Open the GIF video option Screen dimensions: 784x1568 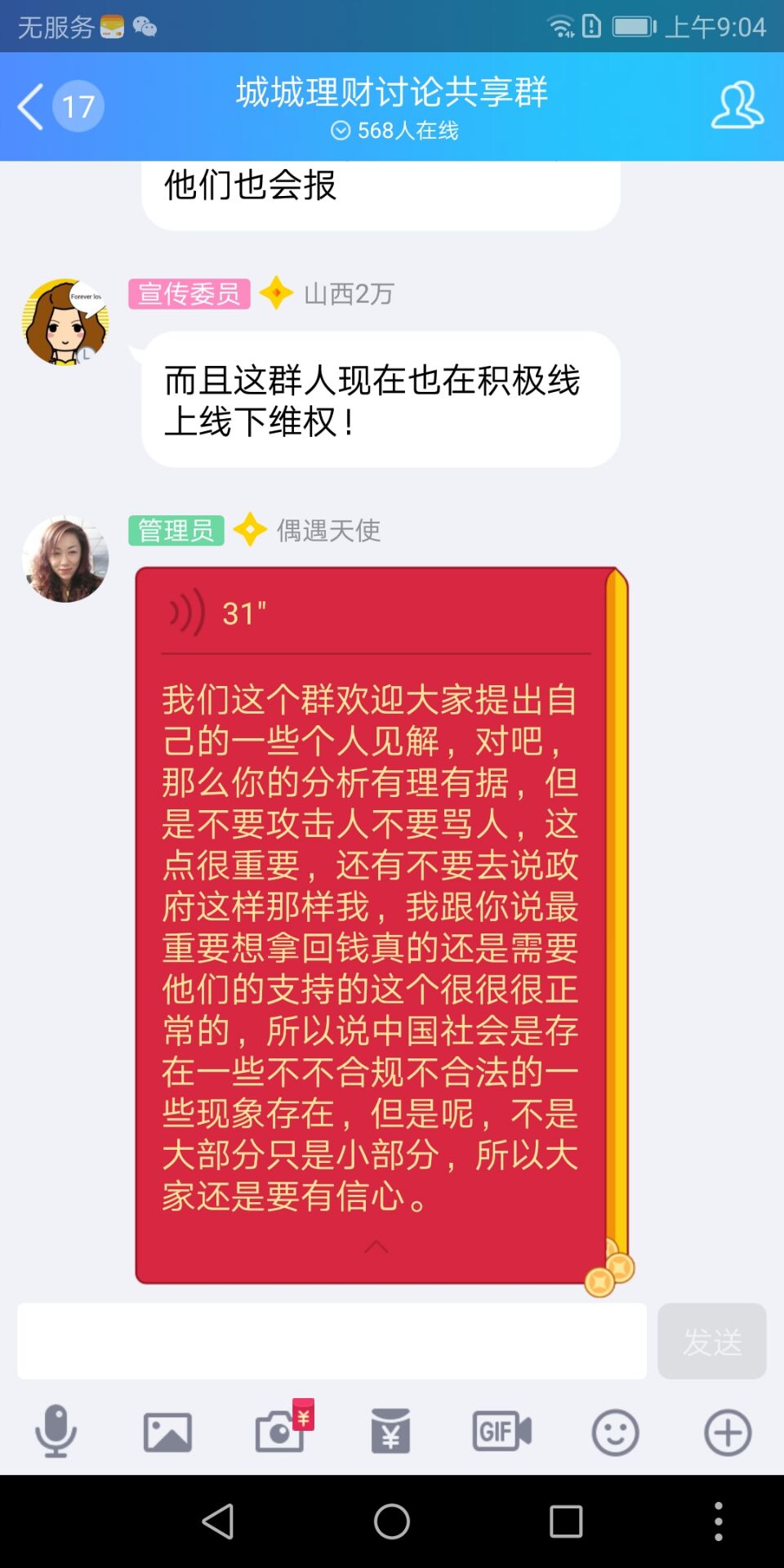point(501,1432)
